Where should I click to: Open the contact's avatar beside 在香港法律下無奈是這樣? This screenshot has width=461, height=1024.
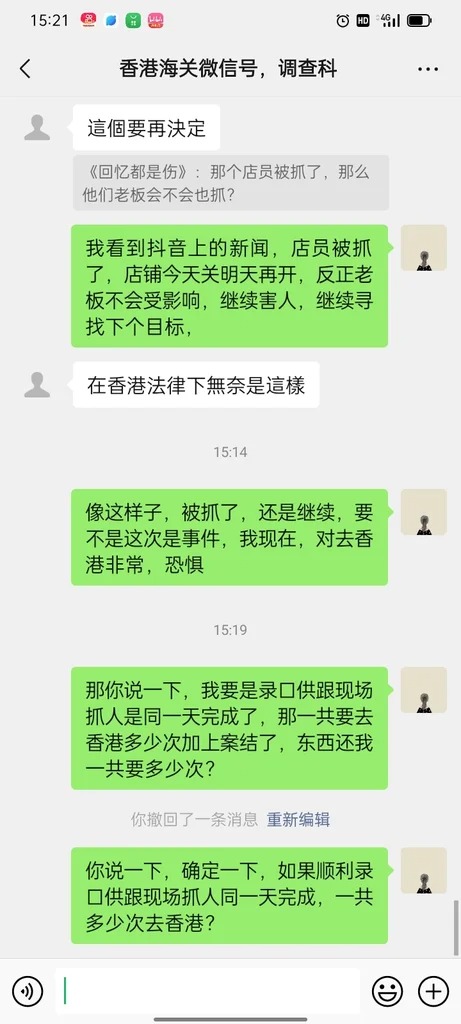pos(37,385)
